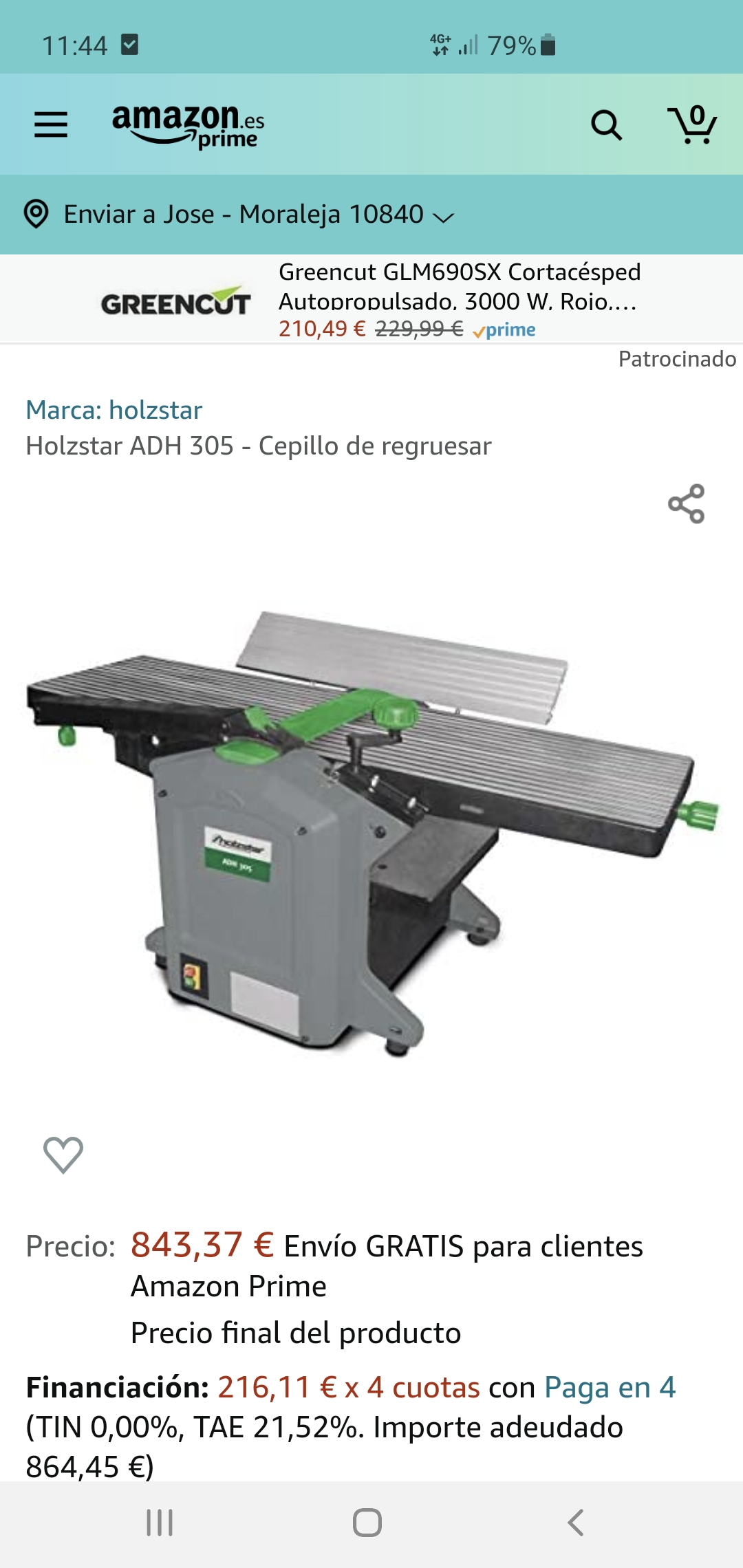The height and width of the screenshot is (1568, 743).
Task: Open the search icon
Action: (606, 125)
